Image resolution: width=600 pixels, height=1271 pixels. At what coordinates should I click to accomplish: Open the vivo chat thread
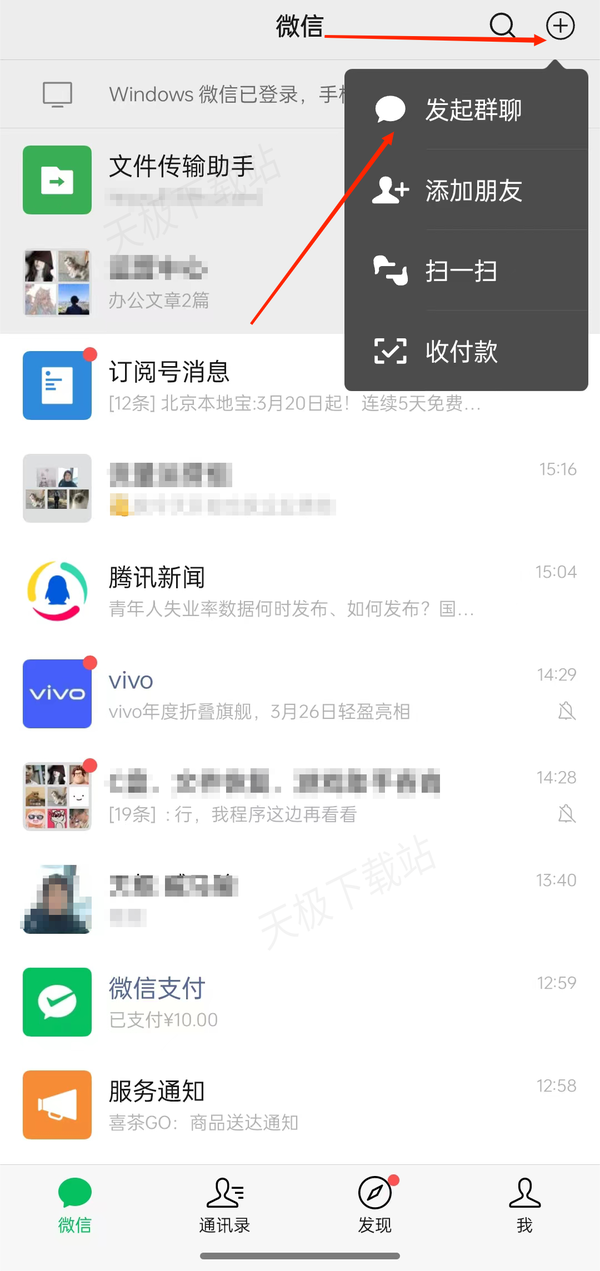click(300, 694)
